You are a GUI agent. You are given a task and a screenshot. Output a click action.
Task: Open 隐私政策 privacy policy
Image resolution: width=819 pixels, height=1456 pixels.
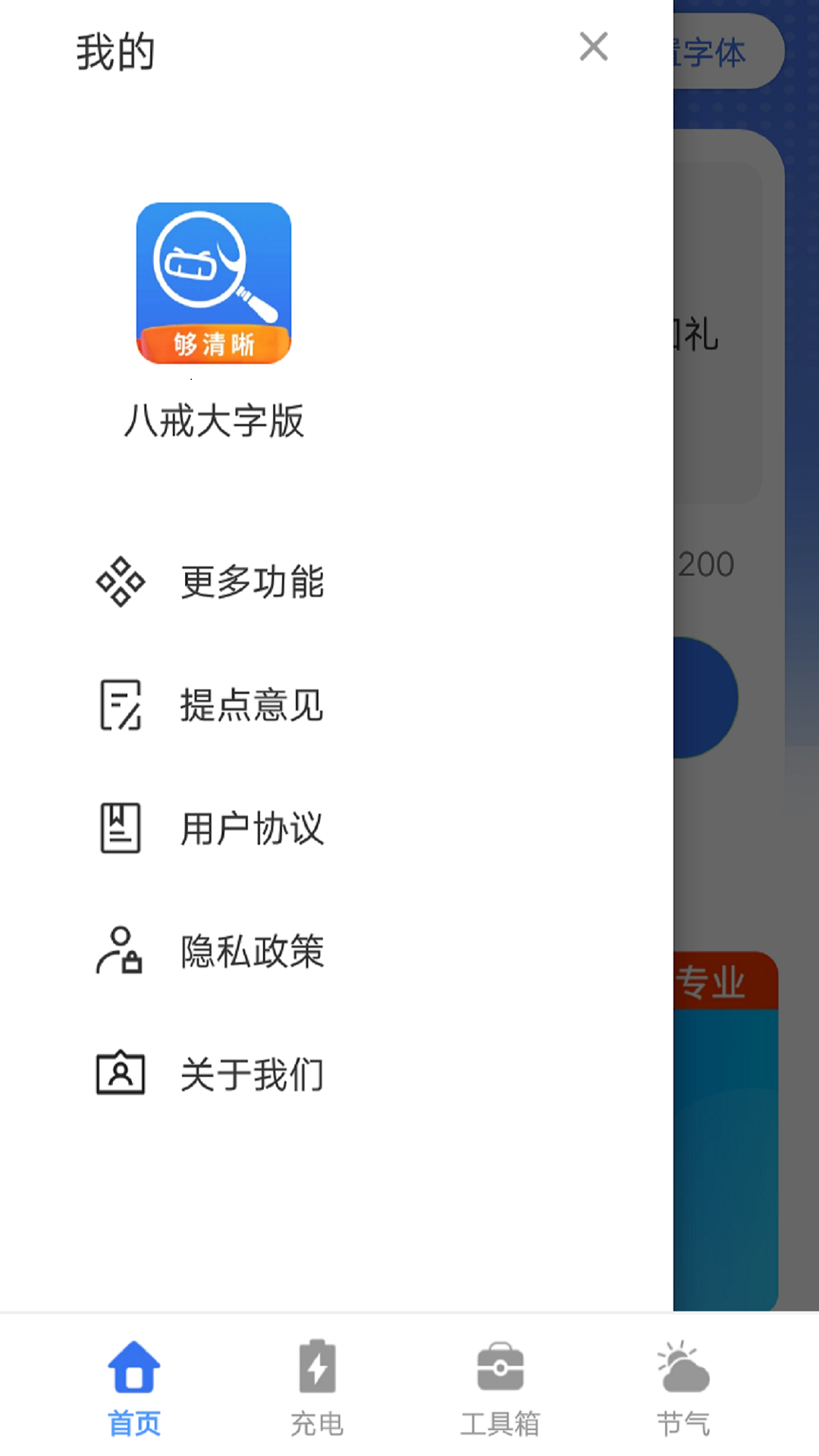pyautogui.click(x=337, y=951)
